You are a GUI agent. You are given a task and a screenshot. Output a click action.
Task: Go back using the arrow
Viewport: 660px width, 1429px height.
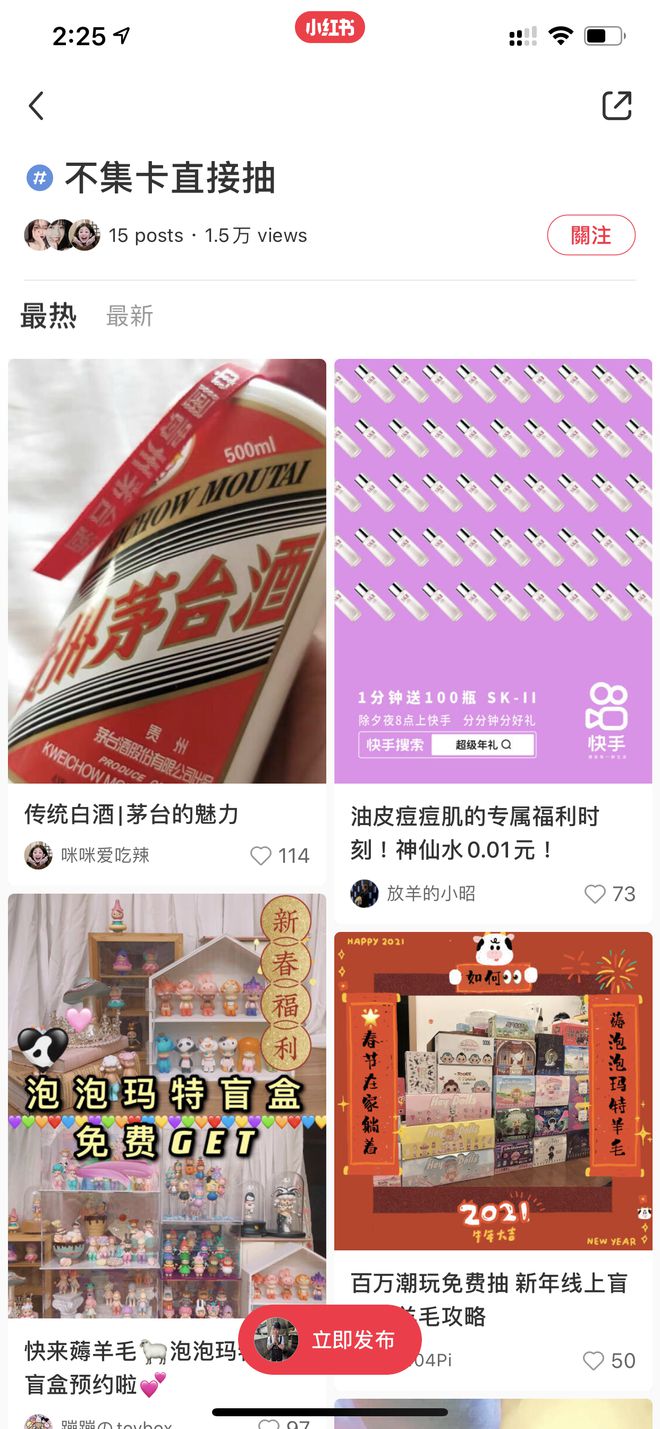pyautogui.click(x=37, y=106)
